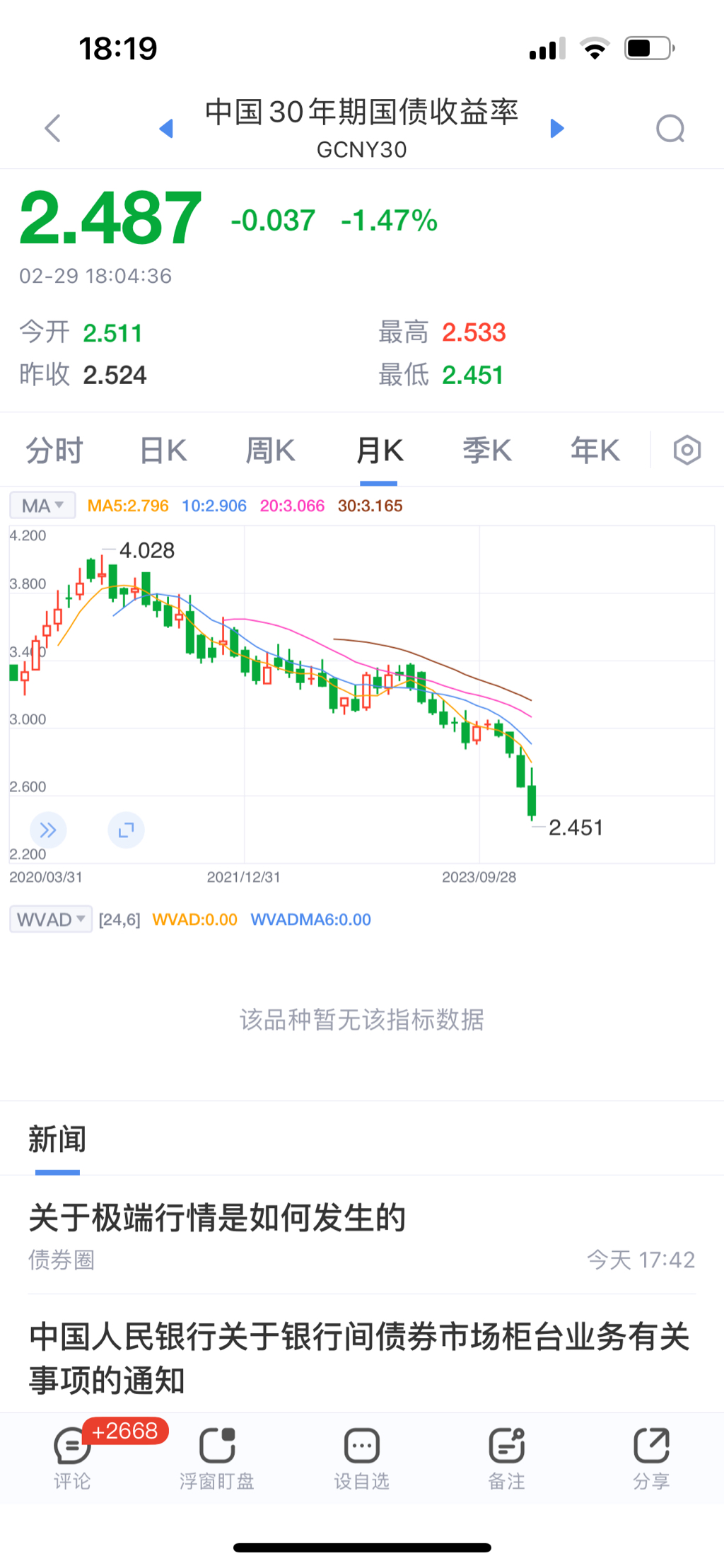Switch to the previous instrument arrow
Viewport: 724px width, 1568px height.
point(166,128)
